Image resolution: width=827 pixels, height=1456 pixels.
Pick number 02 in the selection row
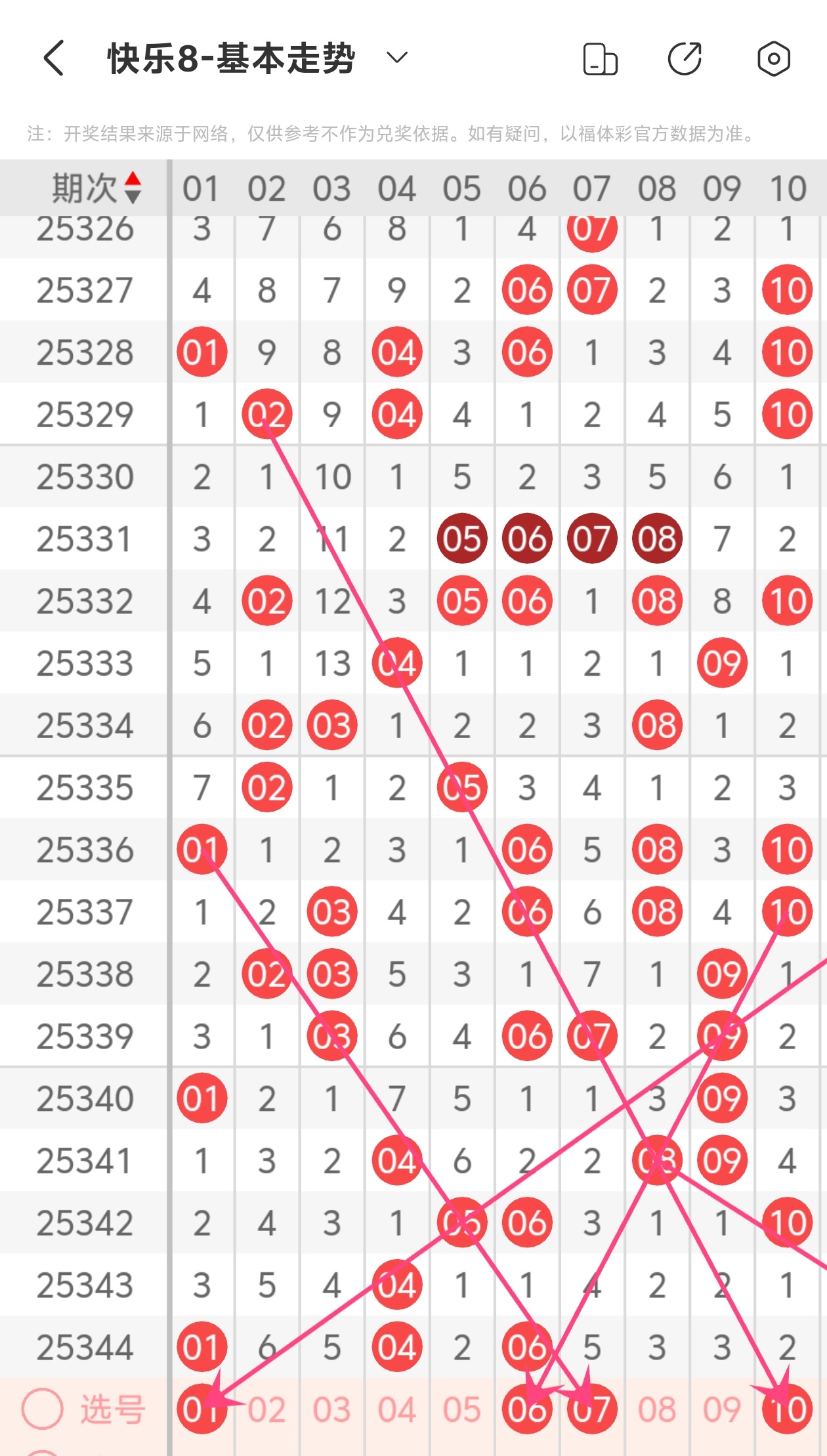[266, 1409]
